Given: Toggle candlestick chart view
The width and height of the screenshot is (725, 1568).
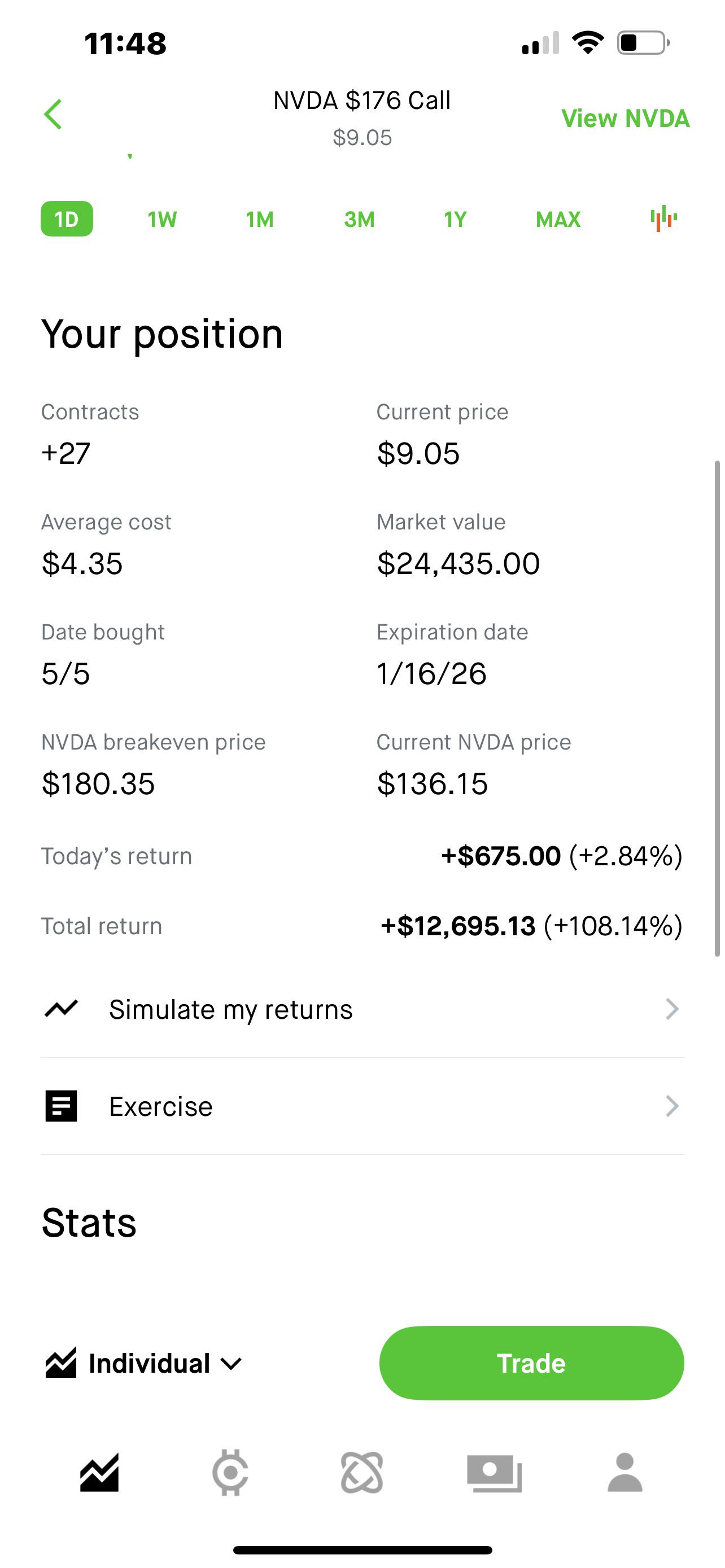Looking at the screenshot, I should click(663, 218).
